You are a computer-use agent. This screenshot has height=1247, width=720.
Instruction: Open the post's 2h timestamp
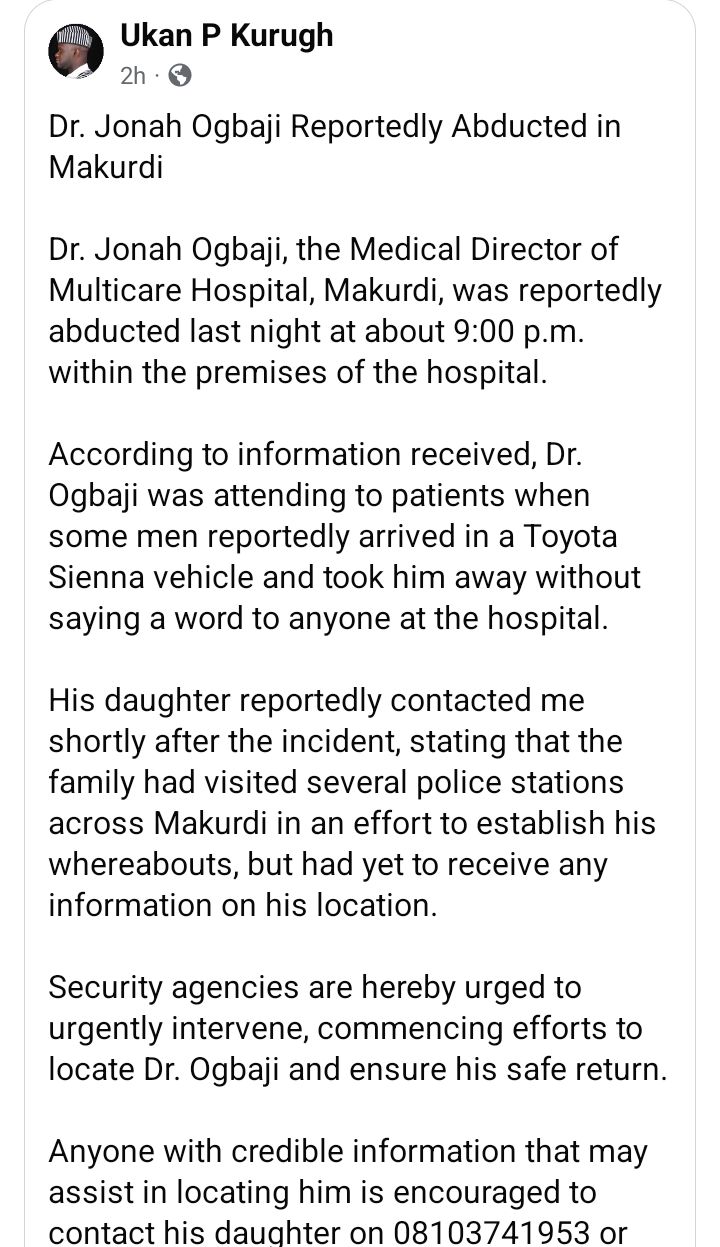click(x=133, y=75)
